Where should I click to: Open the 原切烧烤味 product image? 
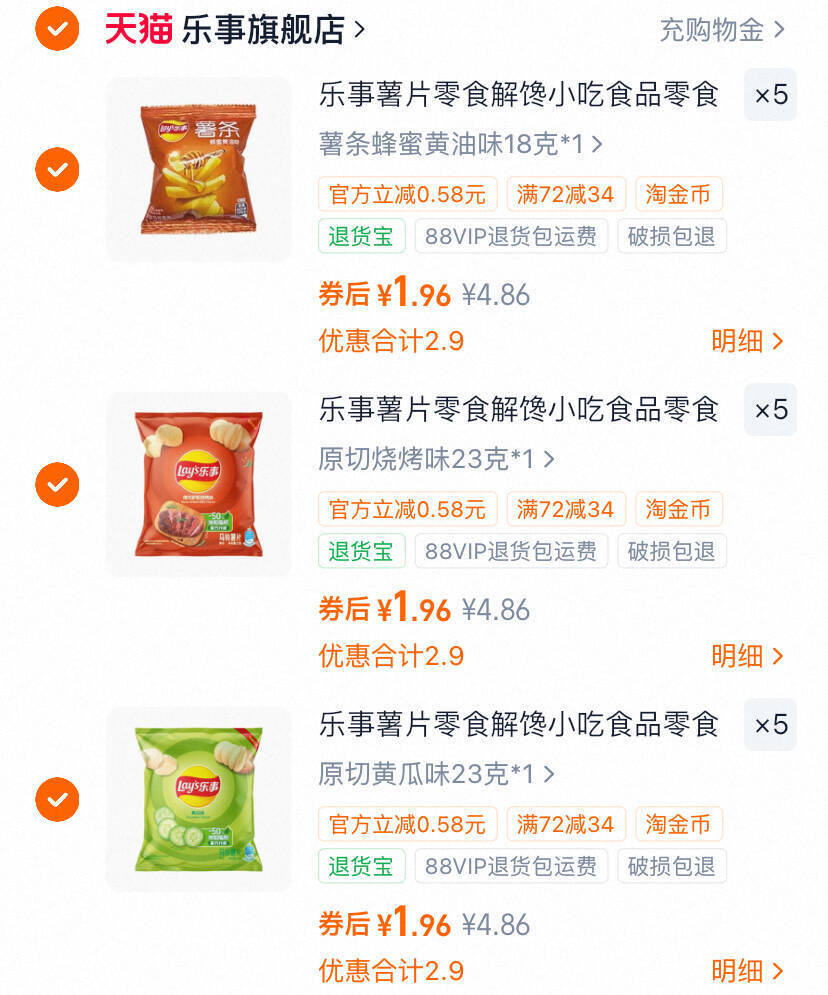[198, 484]
